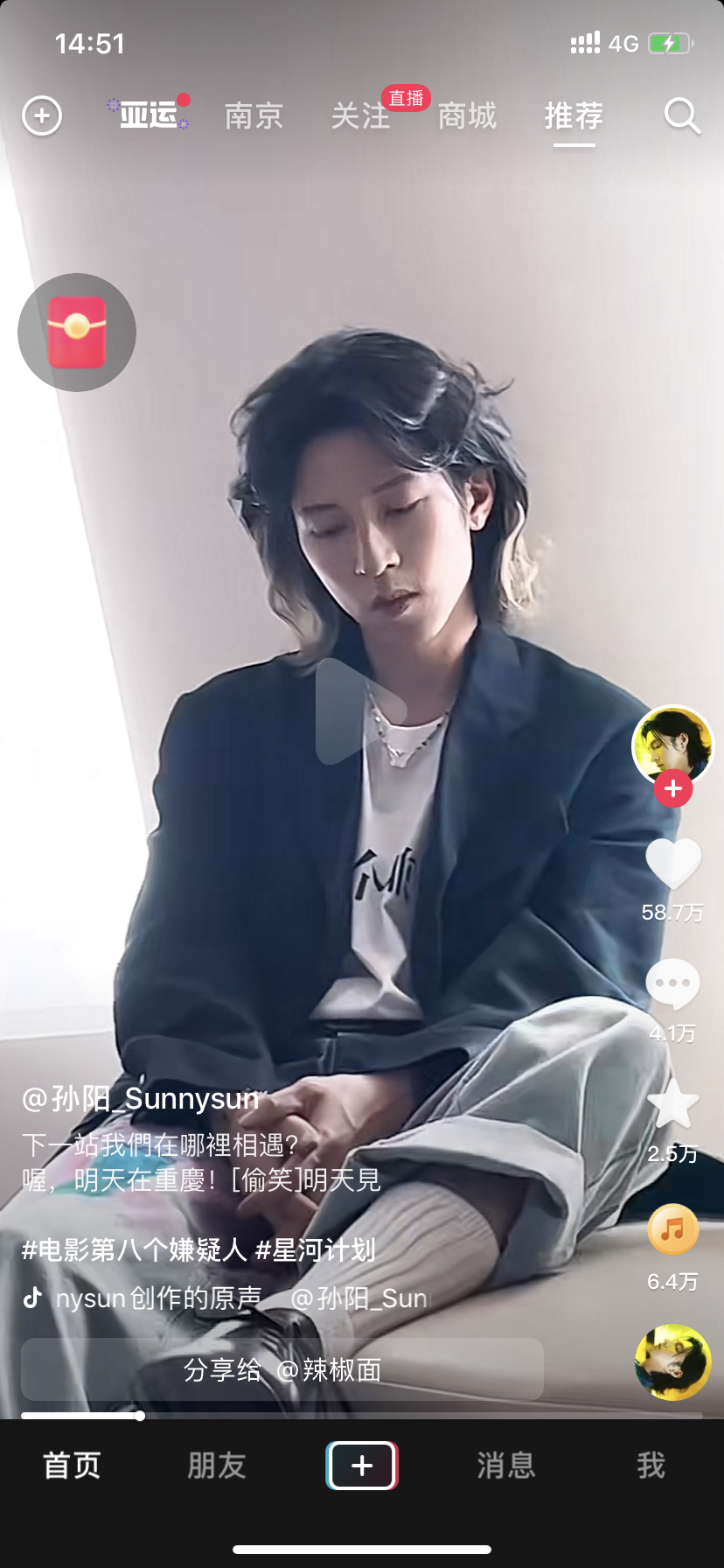Open the 消息 tab
The height and width of the screenshot is (1568, 724).
506,1465
